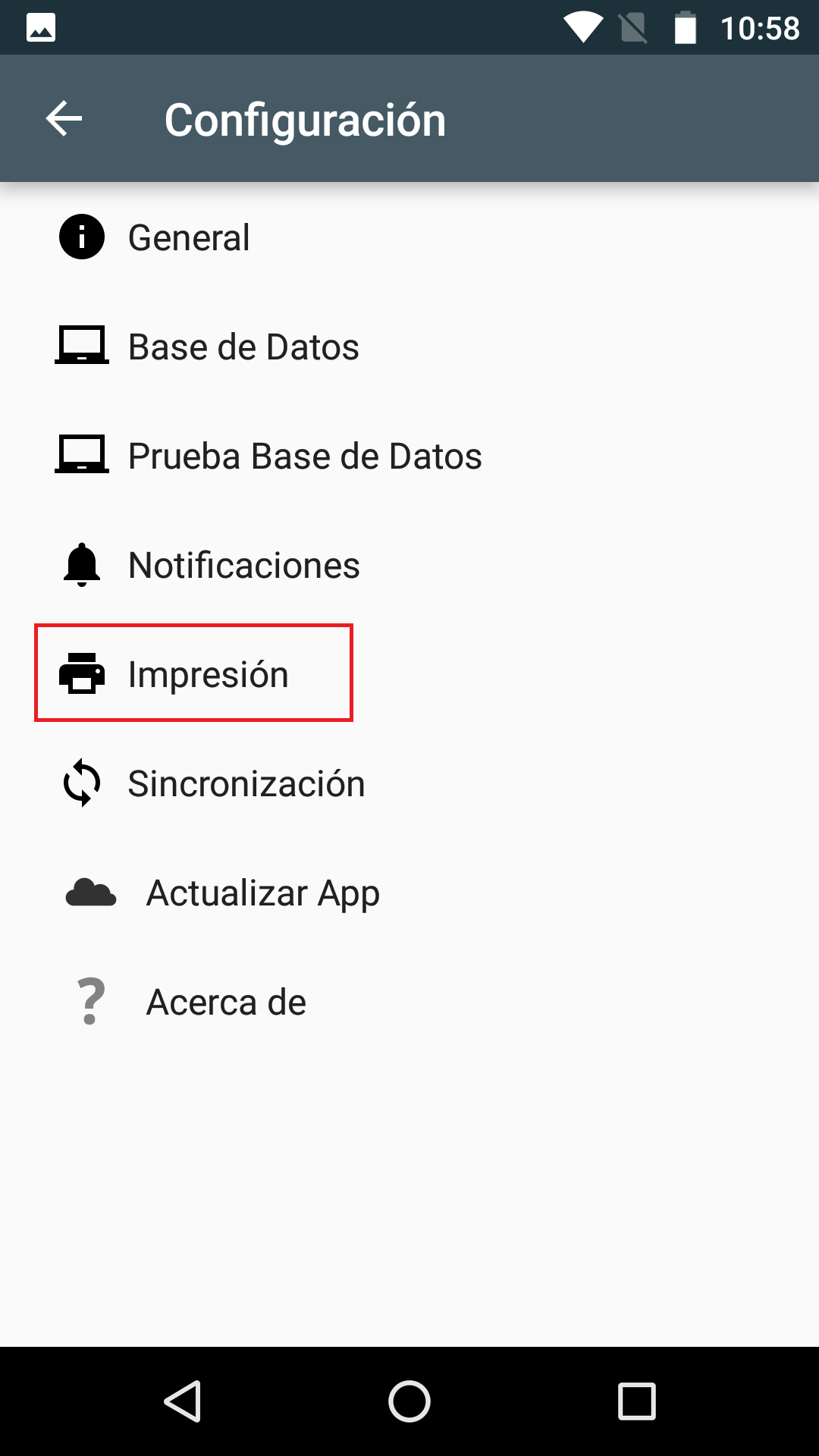Viewport: 819px width, 1456px height.
Task: Select the General settings entry
Action: tap(189, 237)
